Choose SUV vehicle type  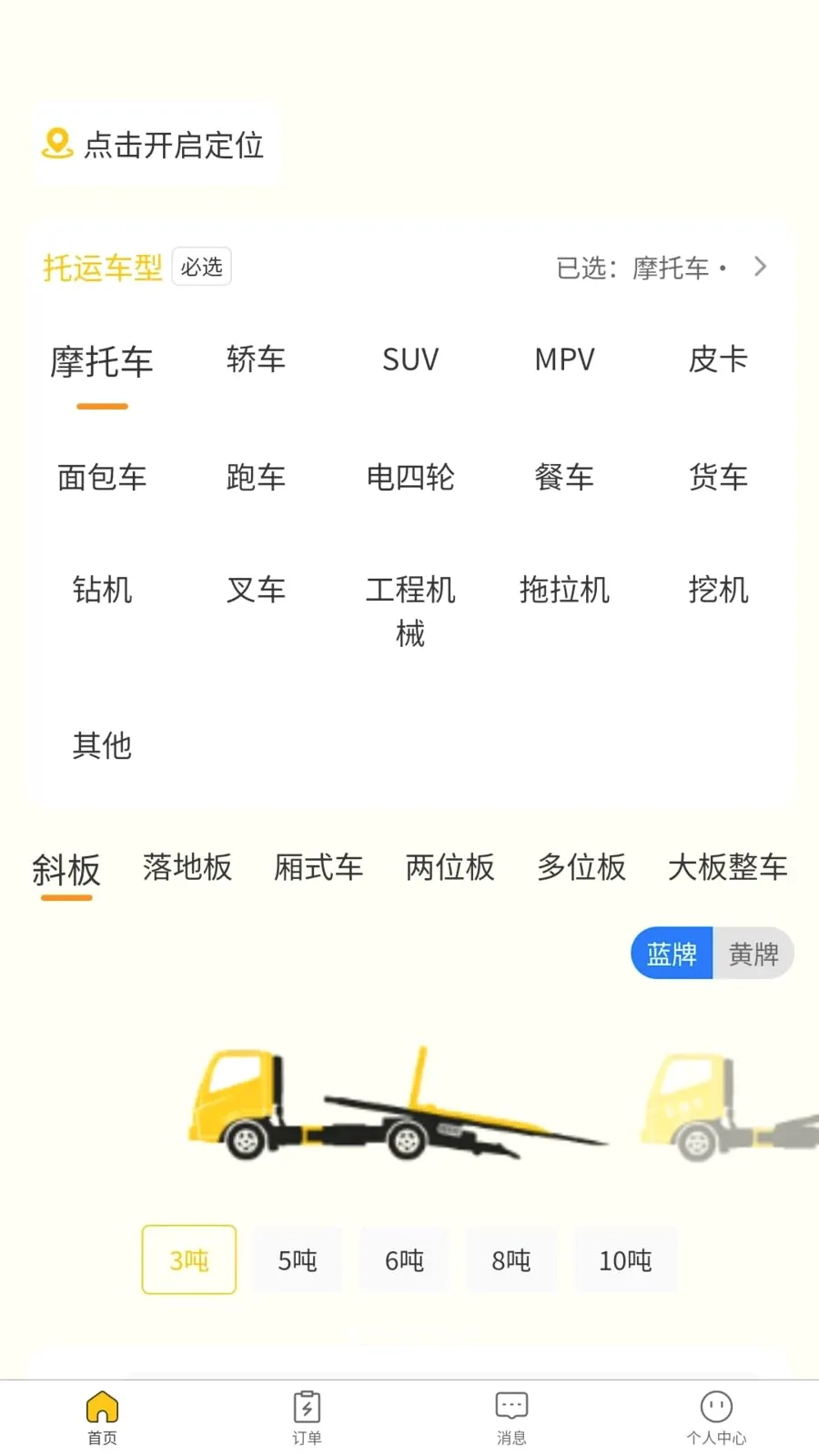[x=410, y=359]
